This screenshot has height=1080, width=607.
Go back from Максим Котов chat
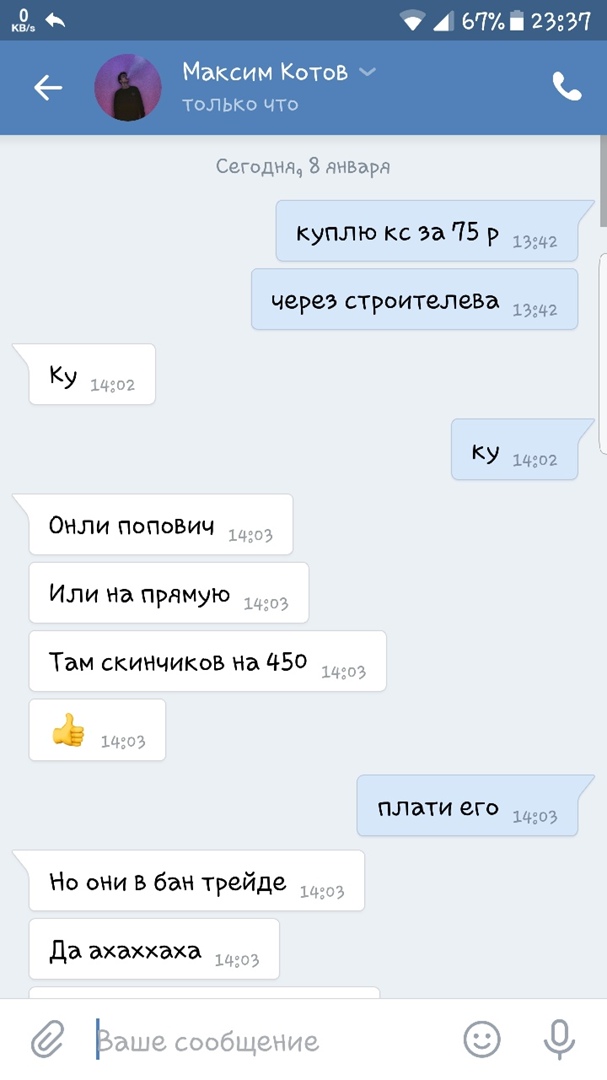click(x=48, y=88)
